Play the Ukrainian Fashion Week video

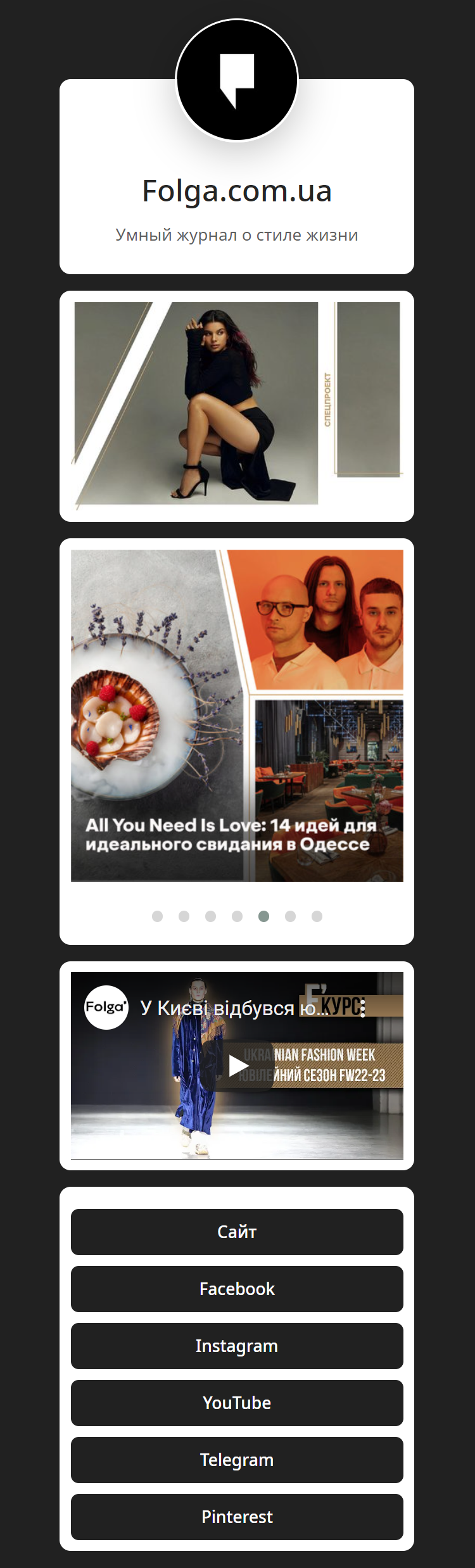[238, 1066]
